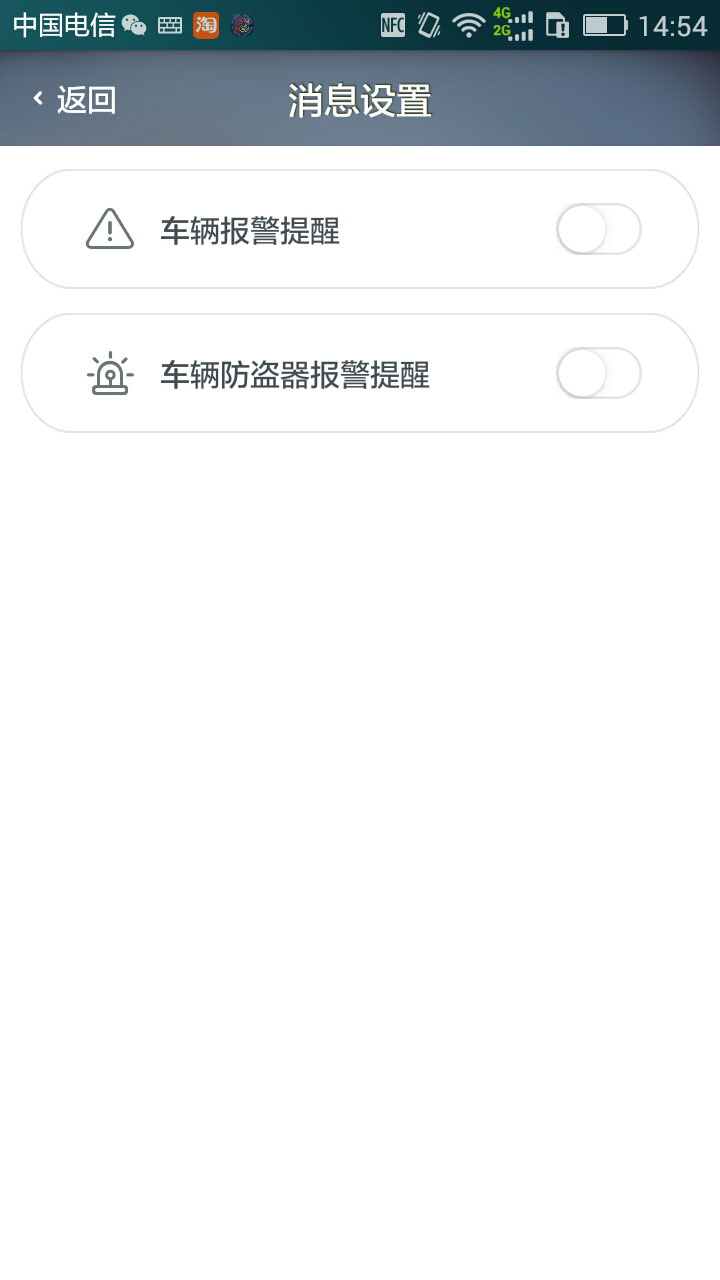Go back using the 返回 button

(75, 100)
